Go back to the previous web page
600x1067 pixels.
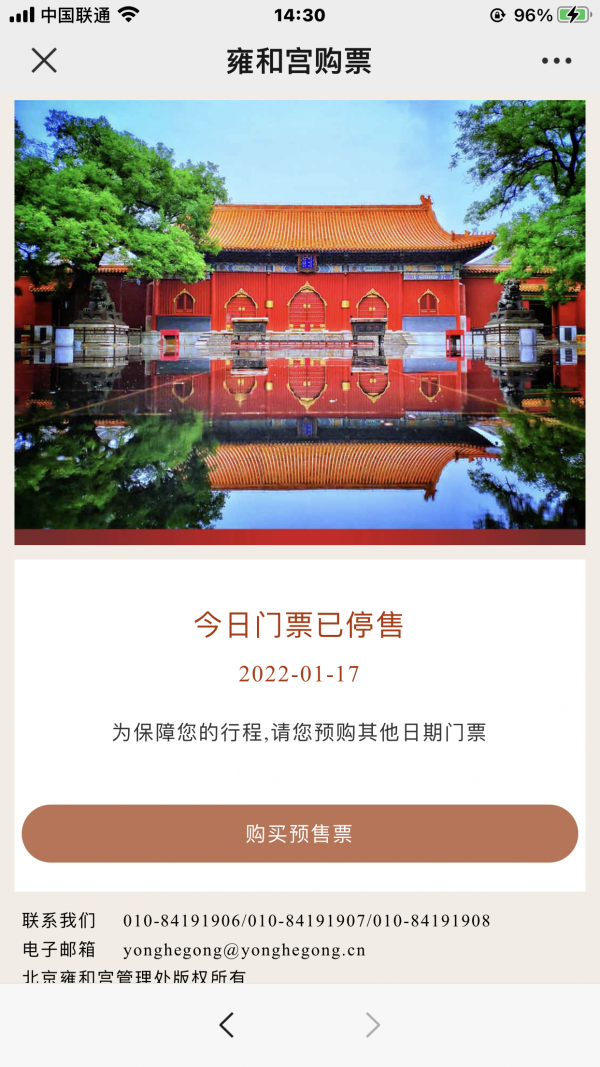click(x=227, y=1024)
